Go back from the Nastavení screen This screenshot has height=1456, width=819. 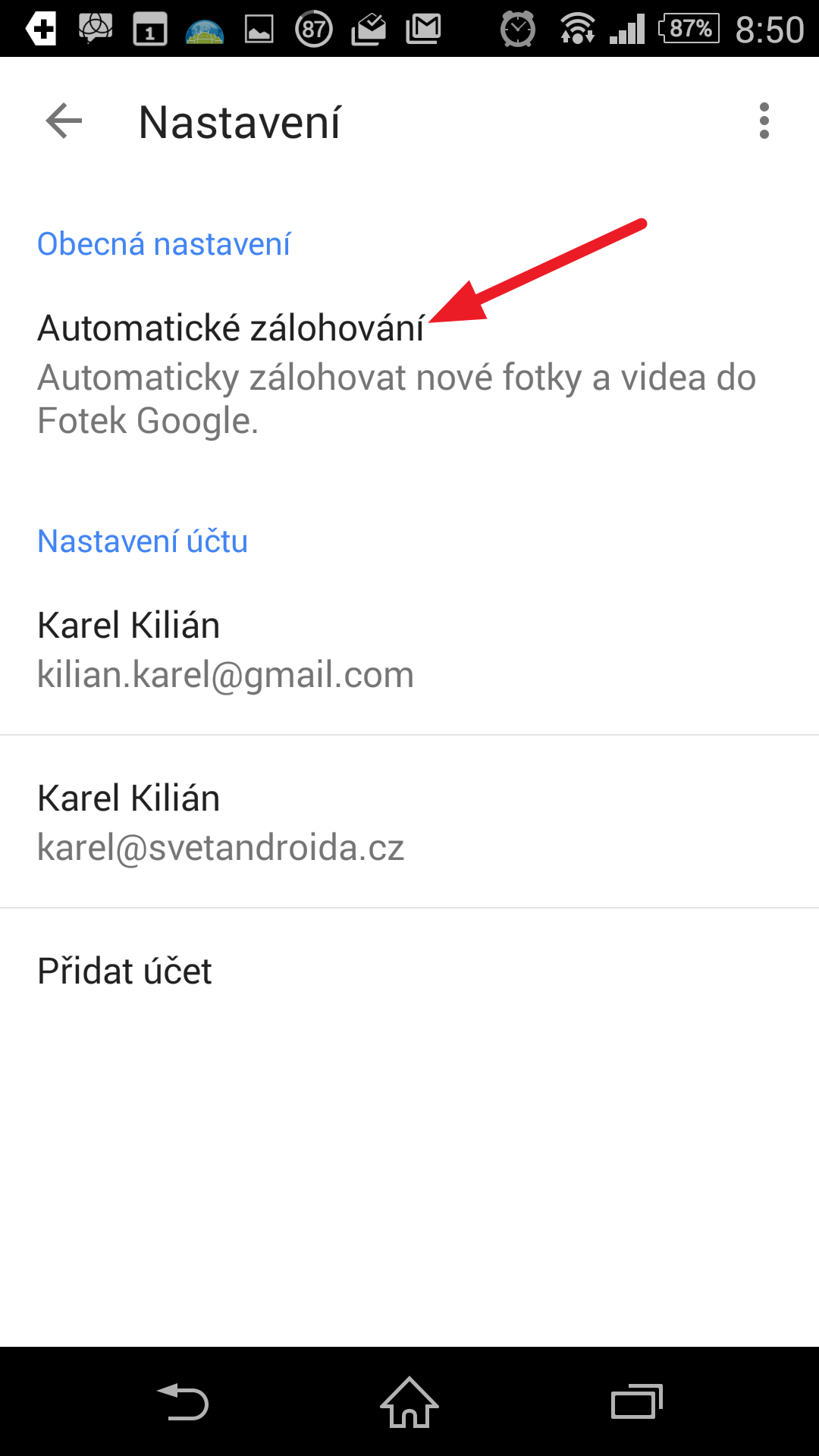[x=64, y=121]
